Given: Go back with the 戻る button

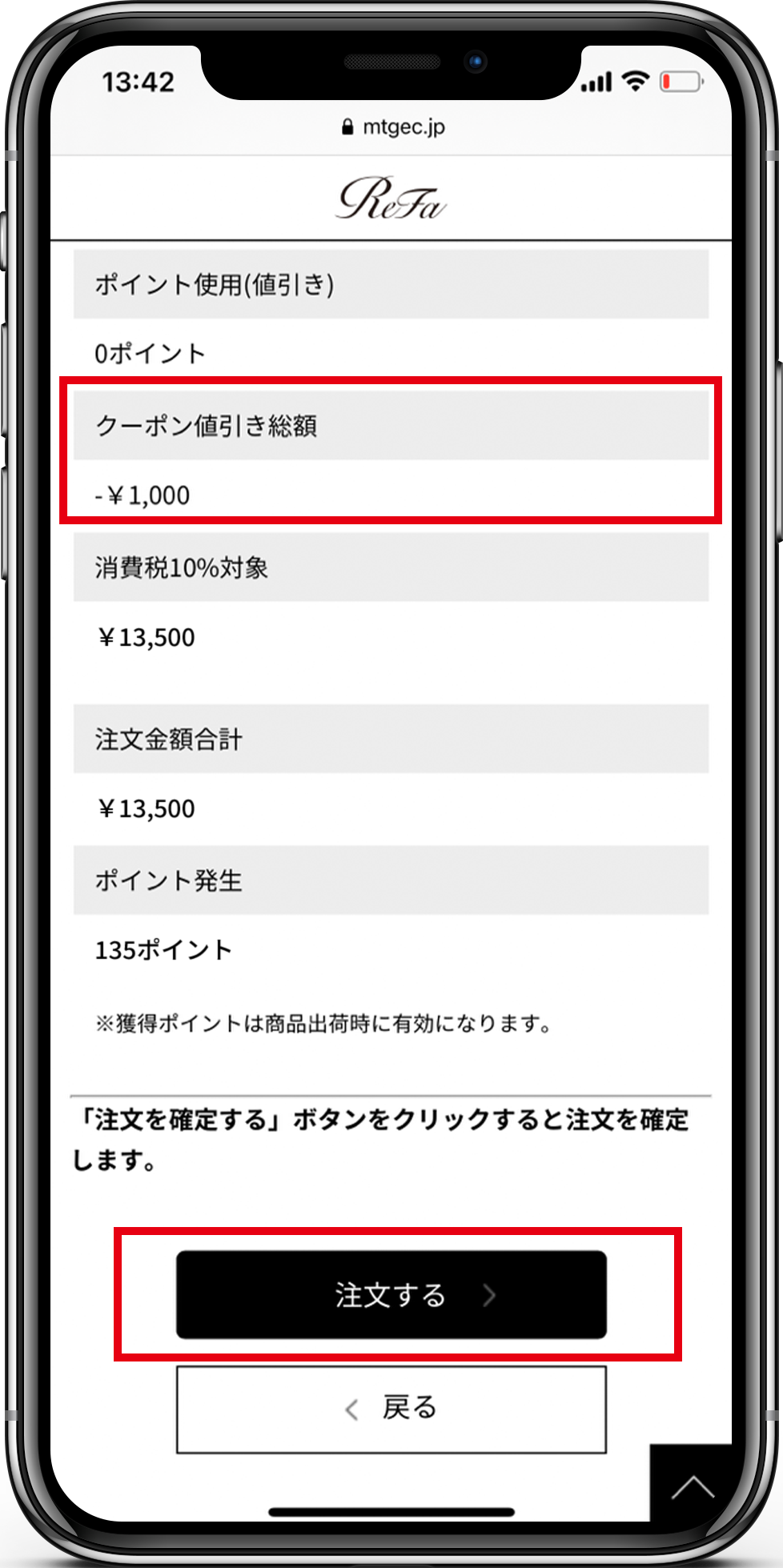Looking at the screenshot, I should (x=391, y=1409).
